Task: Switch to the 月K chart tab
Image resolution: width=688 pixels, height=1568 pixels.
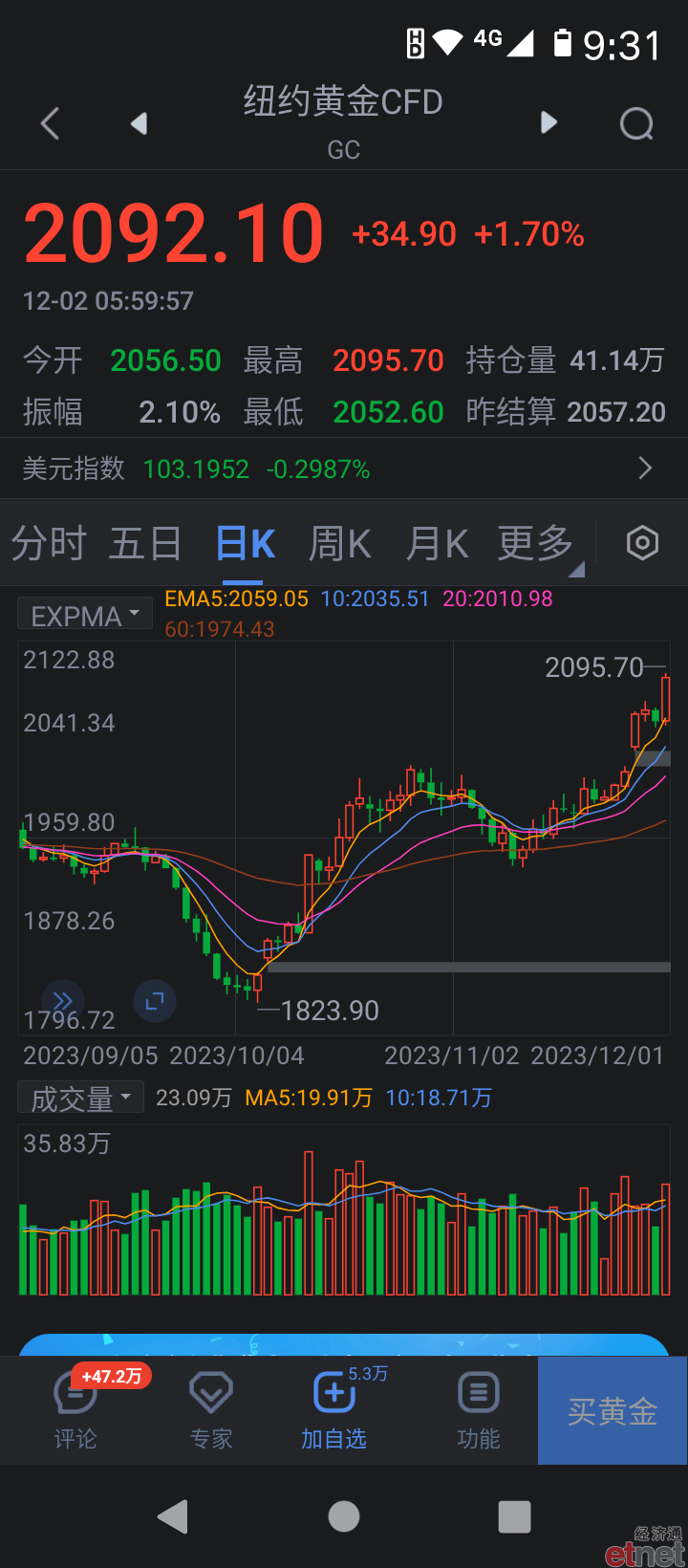Action: [x=437, y=544]
